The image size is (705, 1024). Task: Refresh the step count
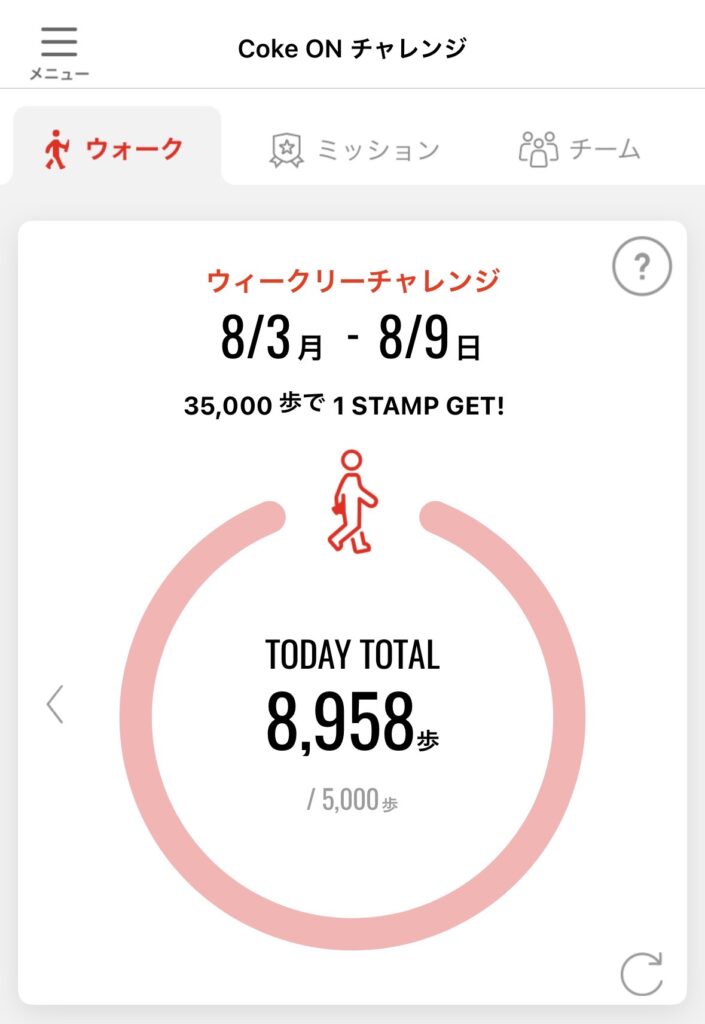point(642,973)
